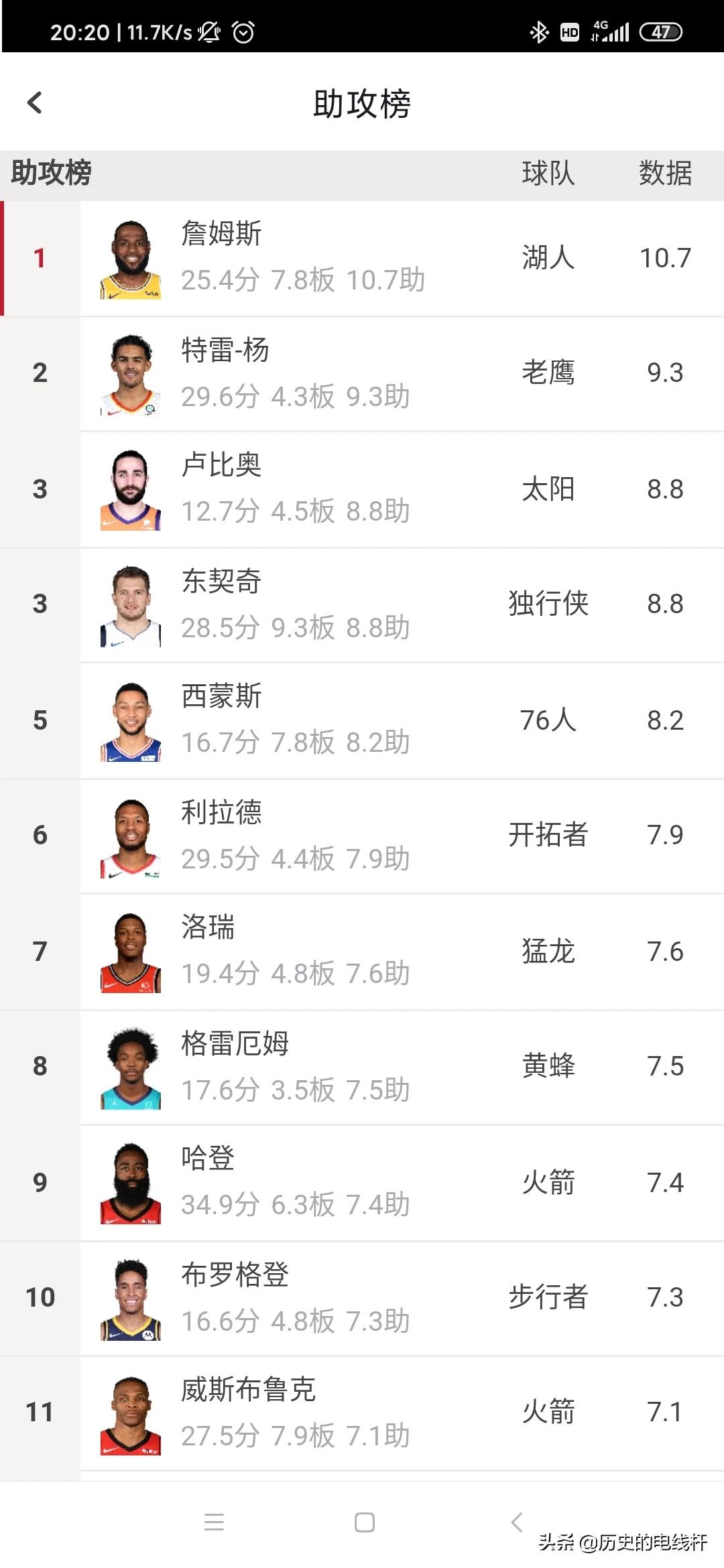Open 特雷-杨 player row
The image size is (724, 1568).
[x=362, y=373]
